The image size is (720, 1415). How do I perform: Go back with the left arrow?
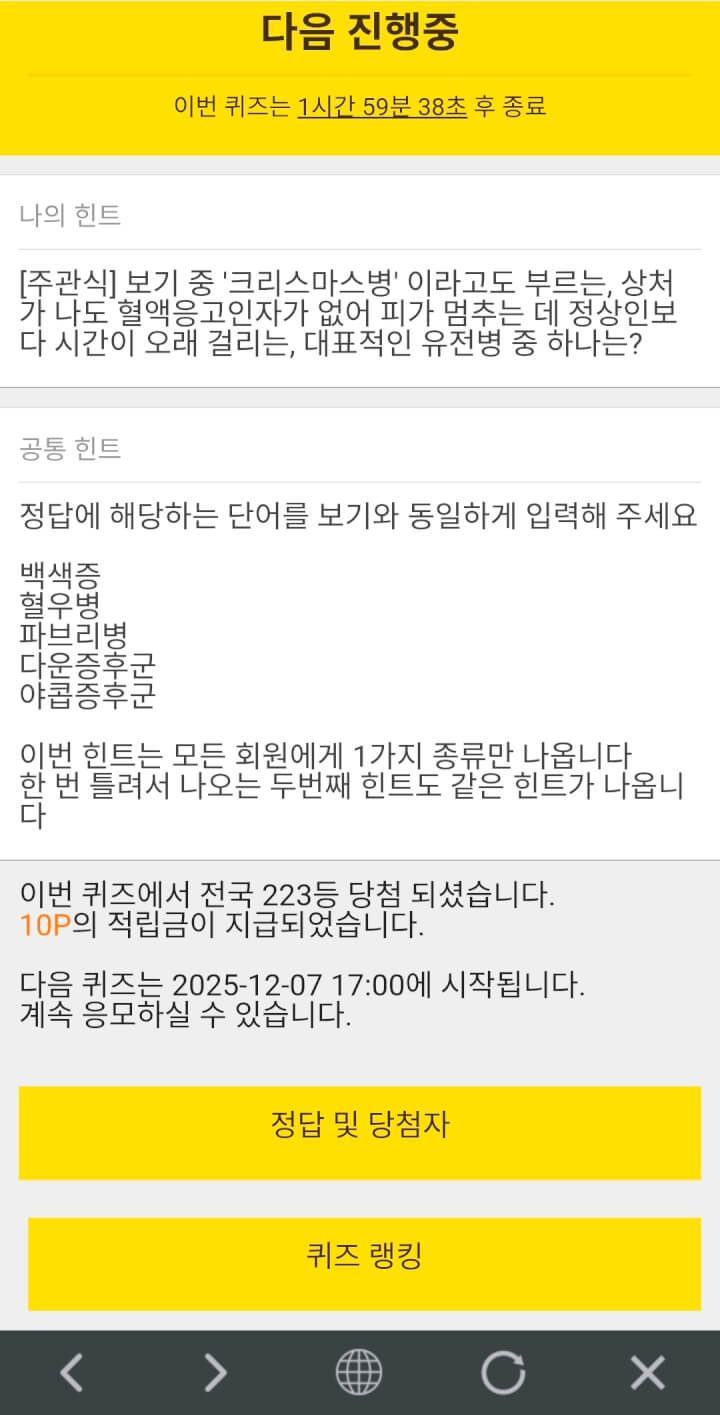[71, 1372]
